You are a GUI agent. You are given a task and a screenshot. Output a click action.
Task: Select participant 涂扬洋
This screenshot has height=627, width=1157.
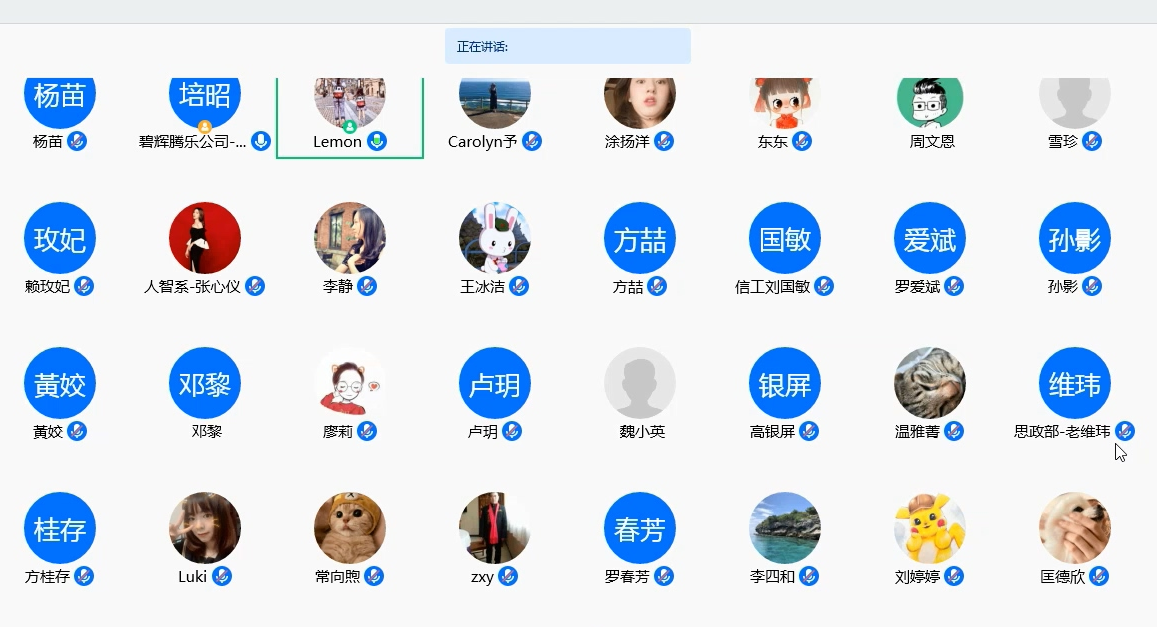point(640,102)
